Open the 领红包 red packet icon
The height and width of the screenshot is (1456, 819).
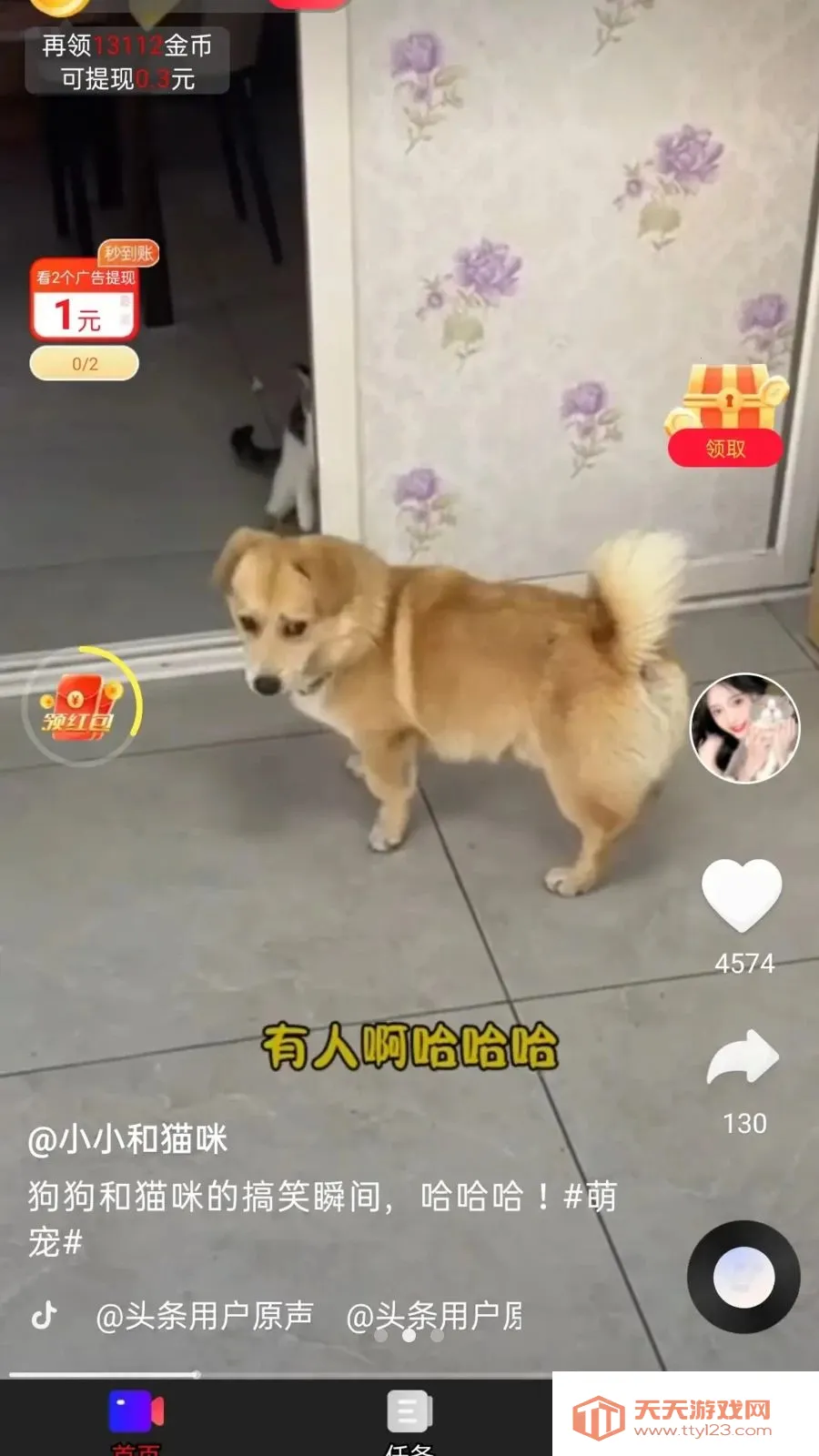point(80,707)
